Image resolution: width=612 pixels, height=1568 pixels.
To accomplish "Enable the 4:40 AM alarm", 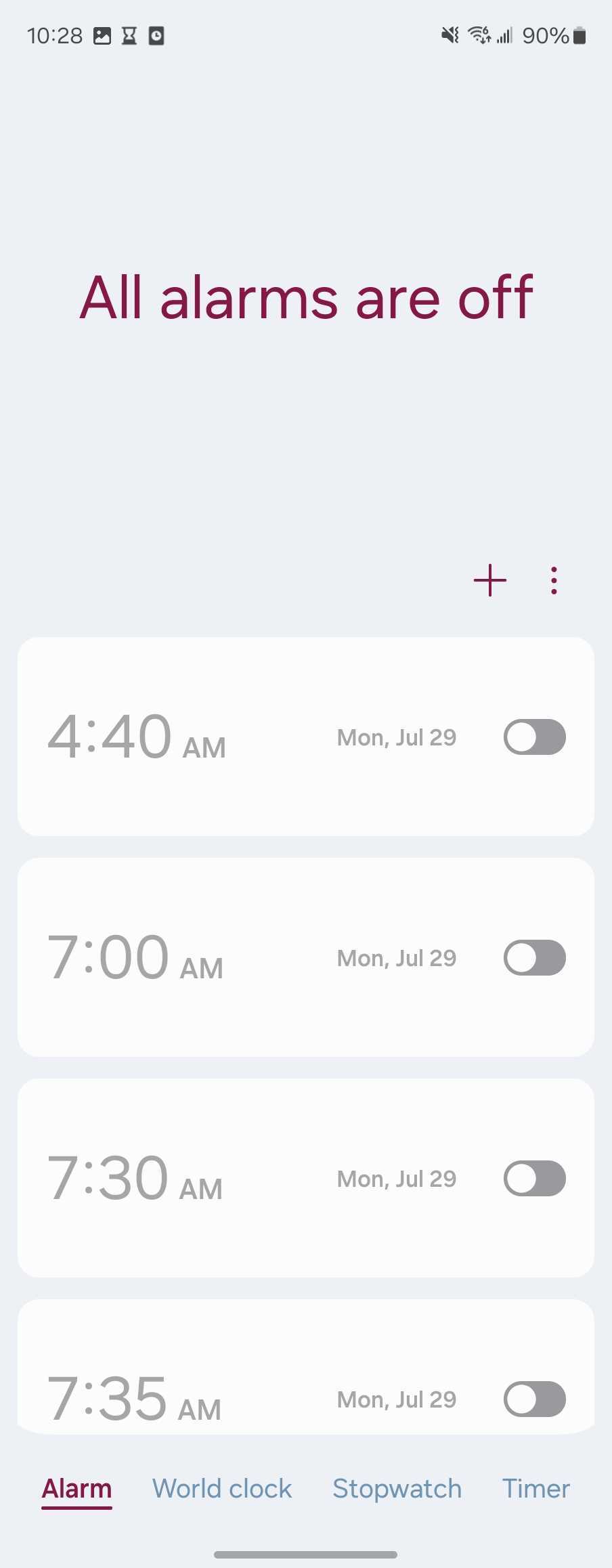I will point(534,737).
